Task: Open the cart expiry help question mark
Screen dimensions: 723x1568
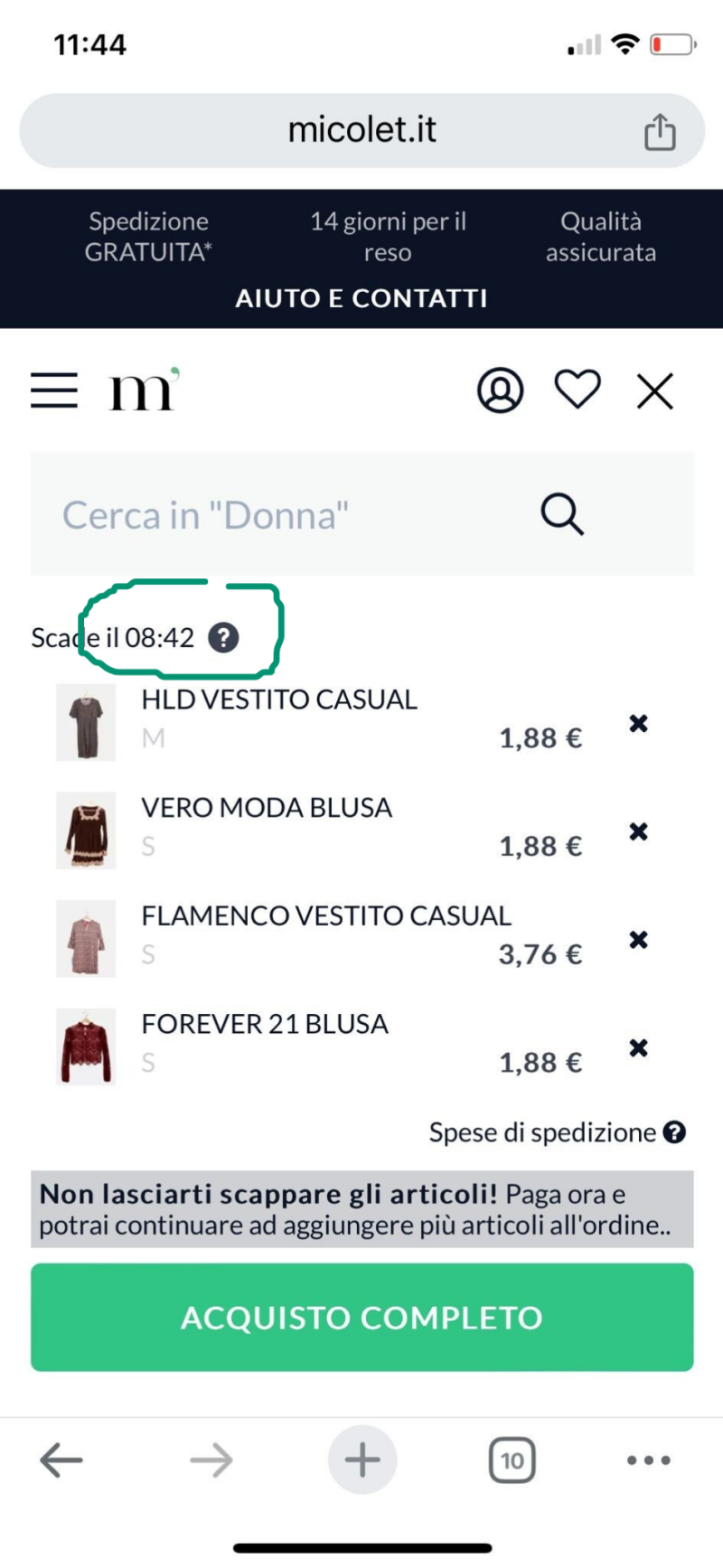Action: [x=223, y=638]
